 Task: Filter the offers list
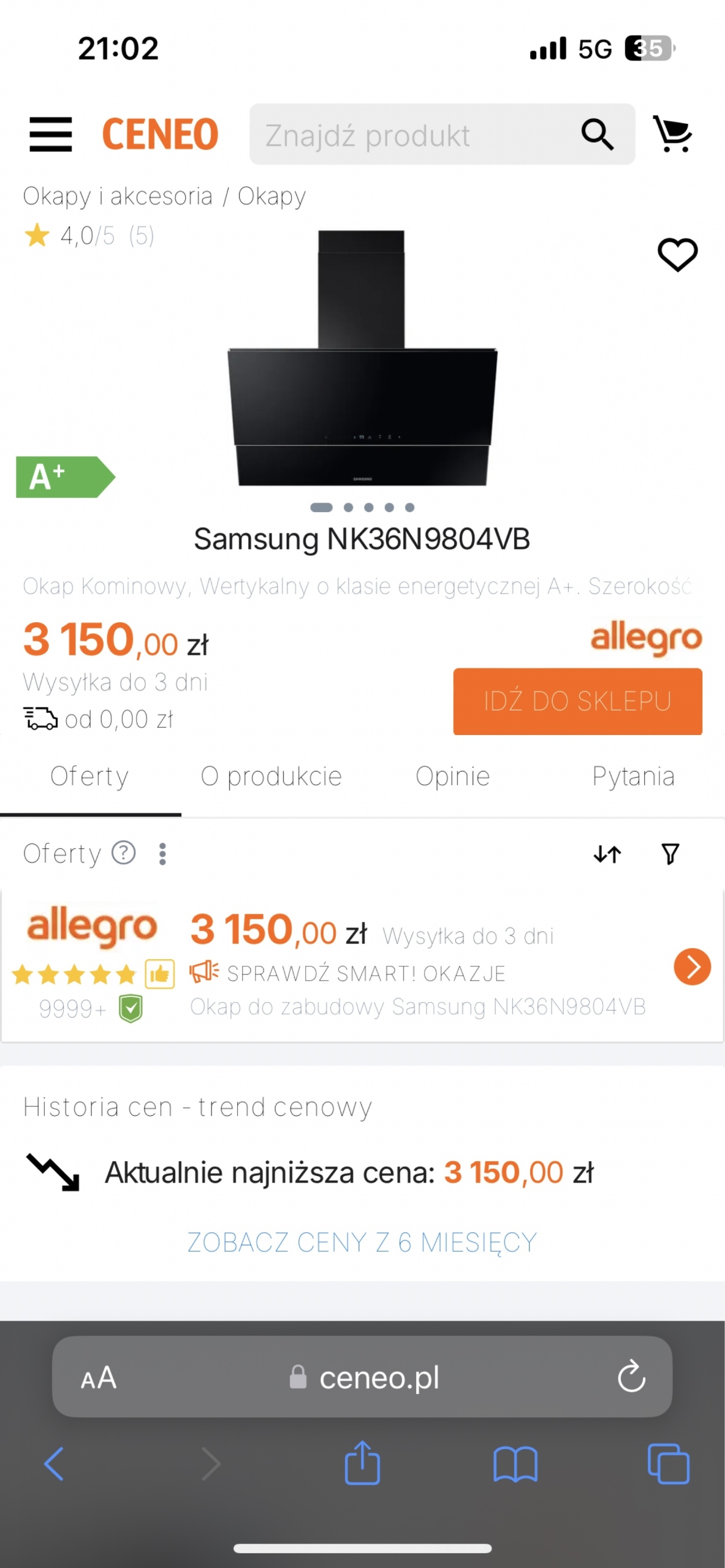[670, 853]
